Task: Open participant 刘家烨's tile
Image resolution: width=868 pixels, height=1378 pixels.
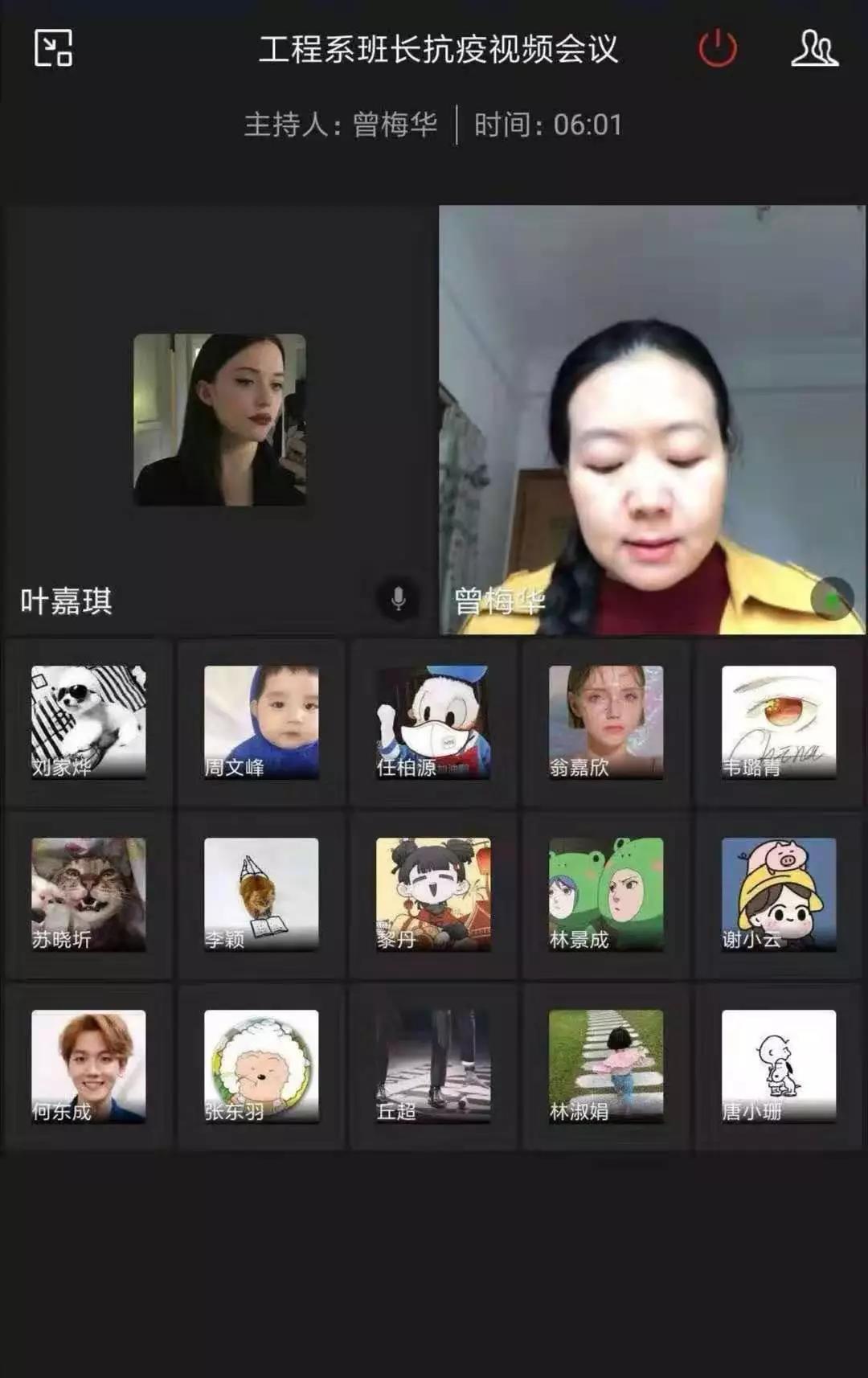Action: pyautogui.click(x=88, y=722)
